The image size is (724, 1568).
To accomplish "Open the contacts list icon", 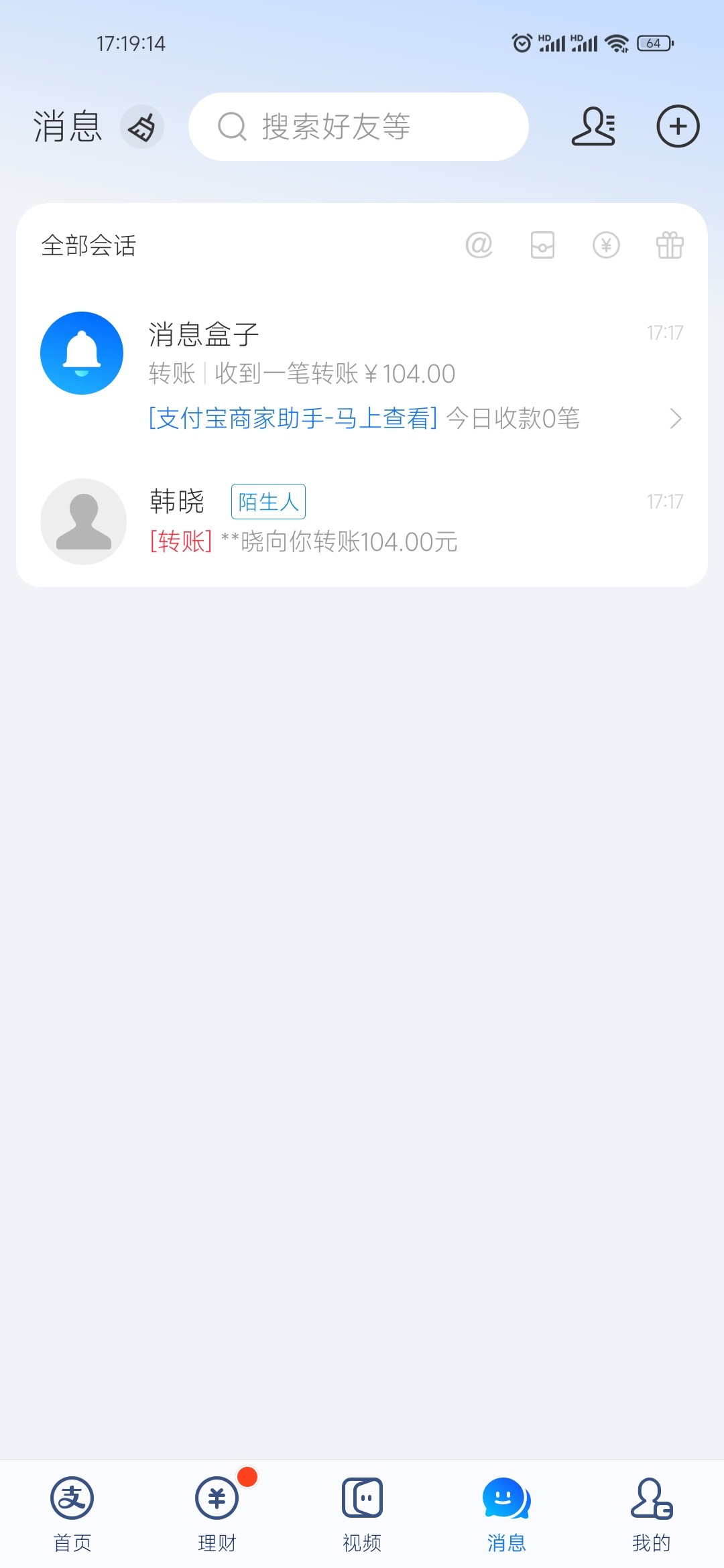I will [593, 127].
